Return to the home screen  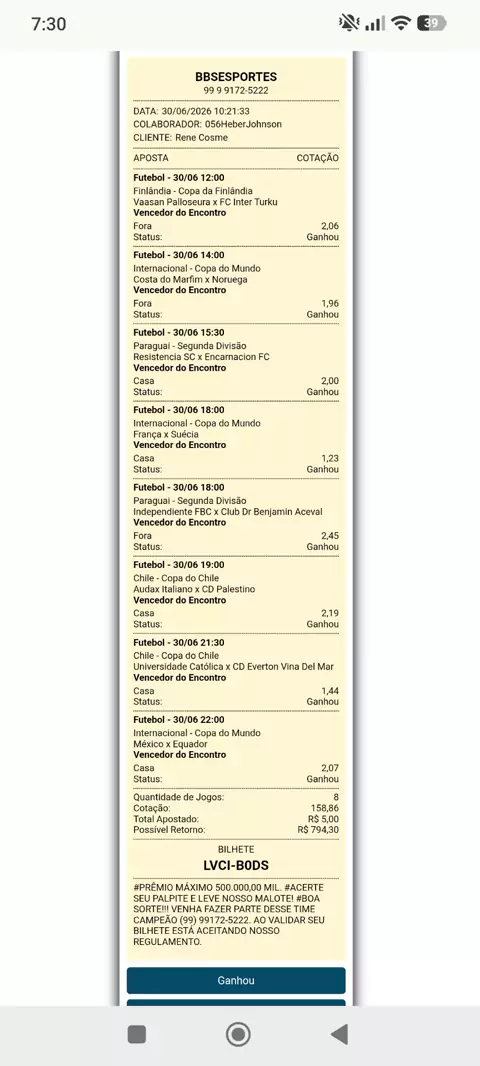(x=238, y=1035)
